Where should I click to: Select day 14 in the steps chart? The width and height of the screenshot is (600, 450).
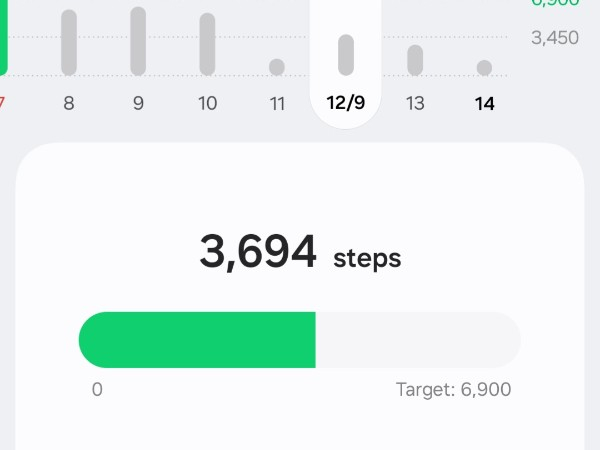pyautogui.click(x=484, y=68)
